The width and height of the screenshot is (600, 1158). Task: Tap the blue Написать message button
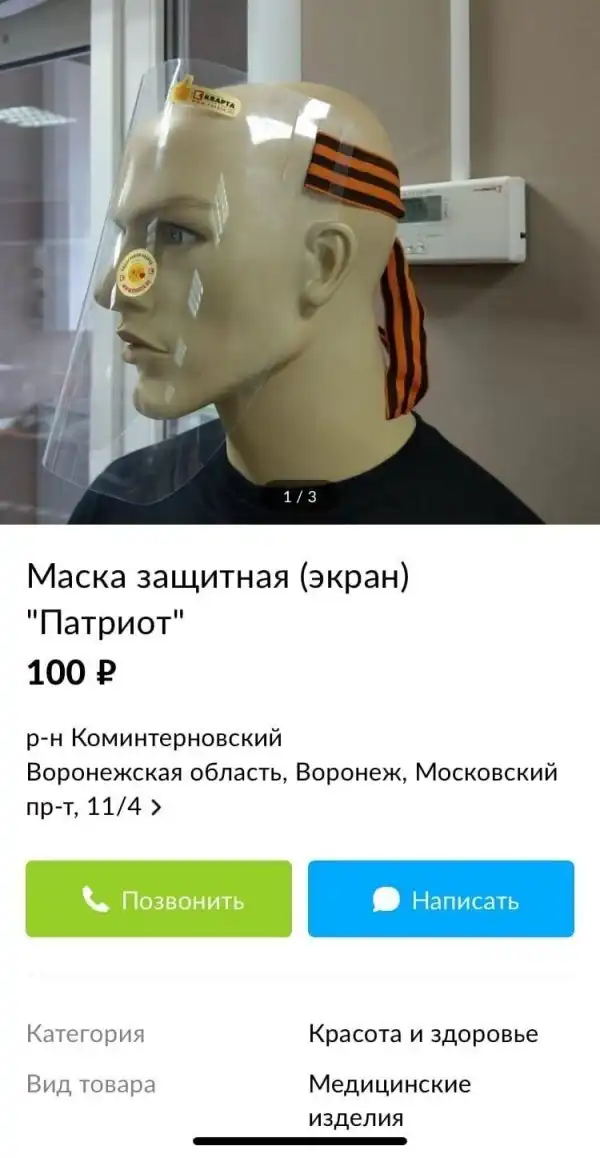coord(441,899)
